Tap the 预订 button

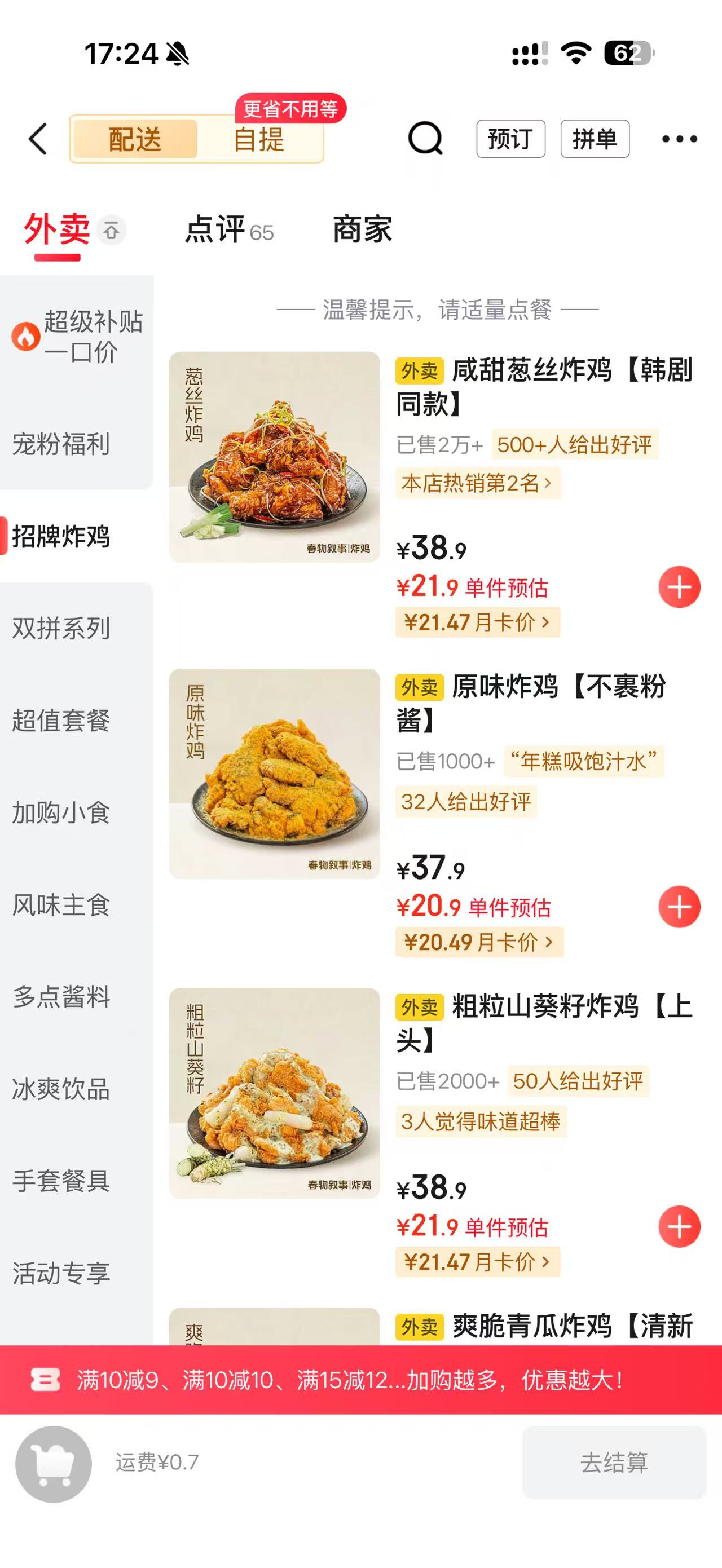(x=510, y=139)
